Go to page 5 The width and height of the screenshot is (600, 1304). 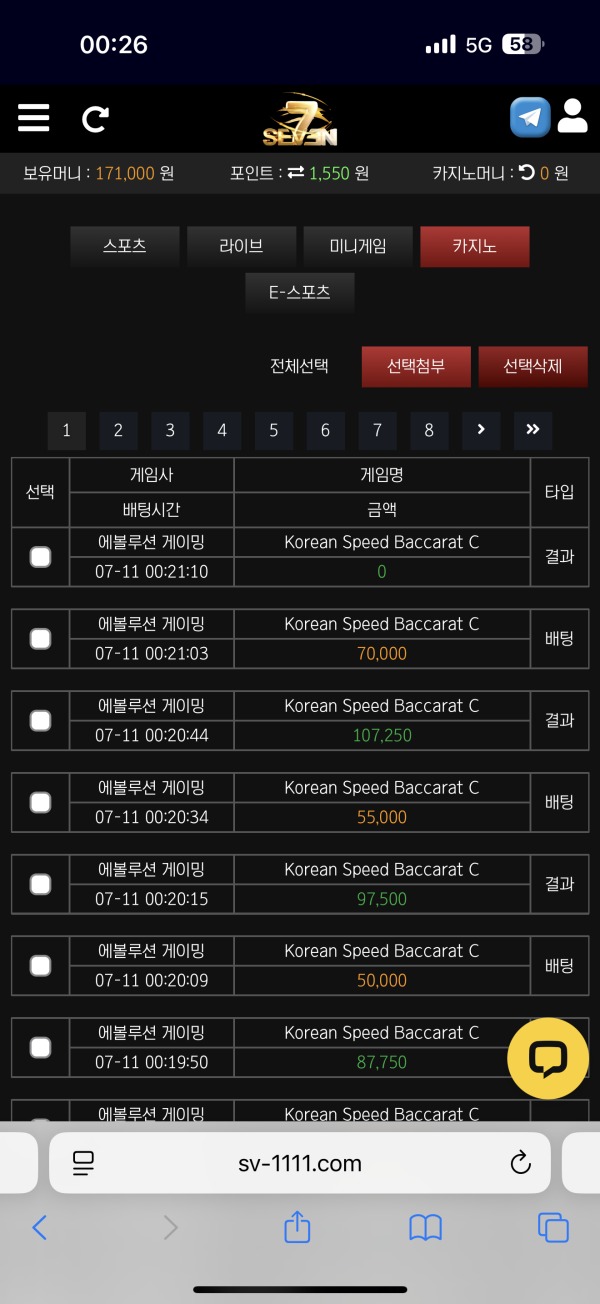click(274, 430)
